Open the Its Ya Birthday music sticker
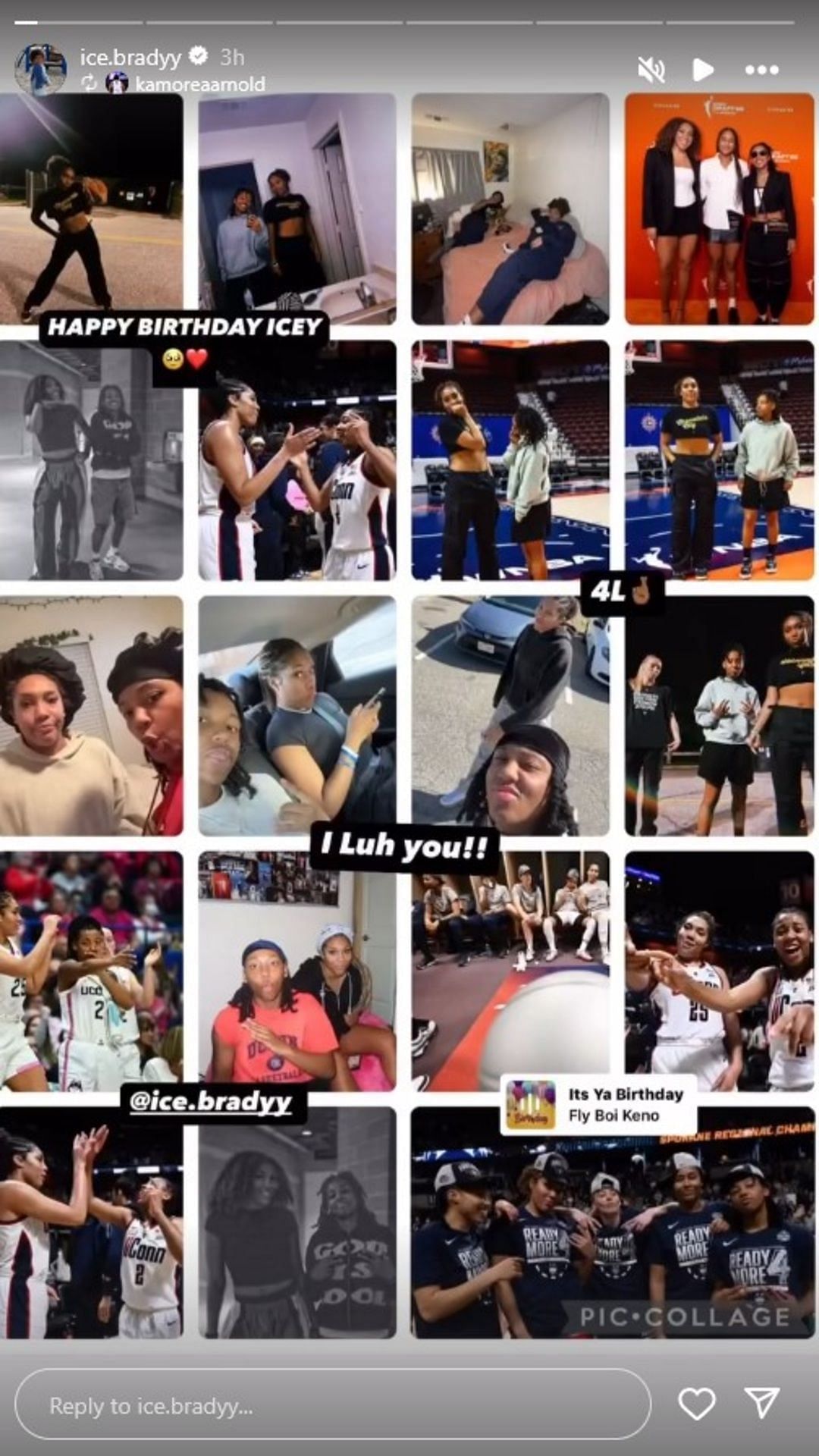This screenshot has height=1456, width=819. (x=598, y=1104)
